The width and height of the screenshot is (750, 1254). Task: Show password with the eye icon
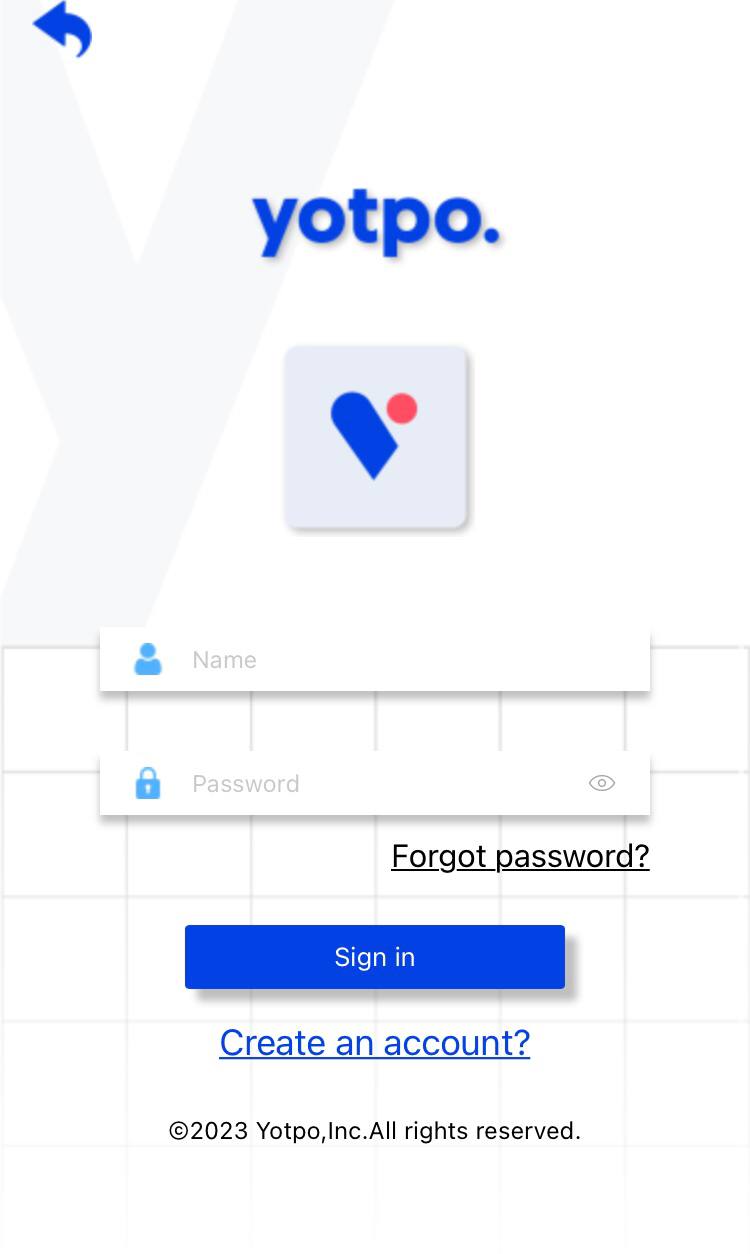[x=602, y=783]
